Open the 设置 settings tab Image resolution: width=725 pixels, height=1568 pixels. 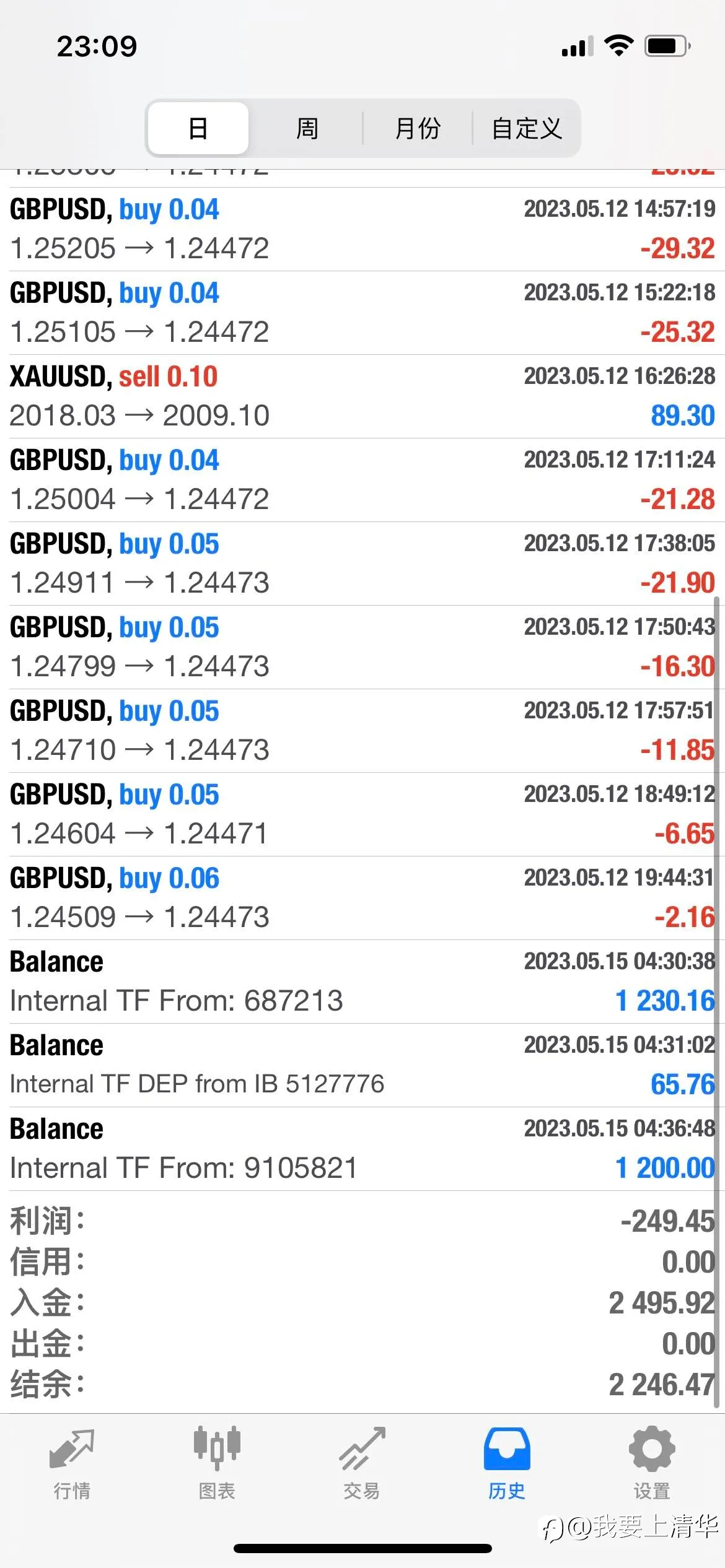point(652,1464)
